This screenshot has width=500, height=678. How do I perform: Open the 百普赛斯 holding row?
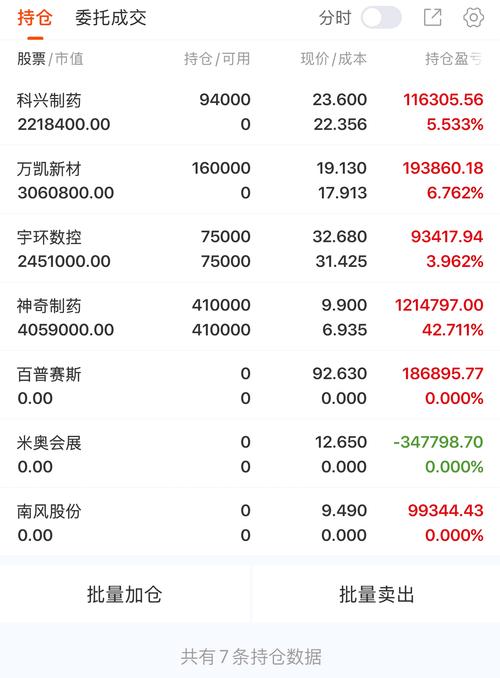pyautogui.click(x=250, y=385)
